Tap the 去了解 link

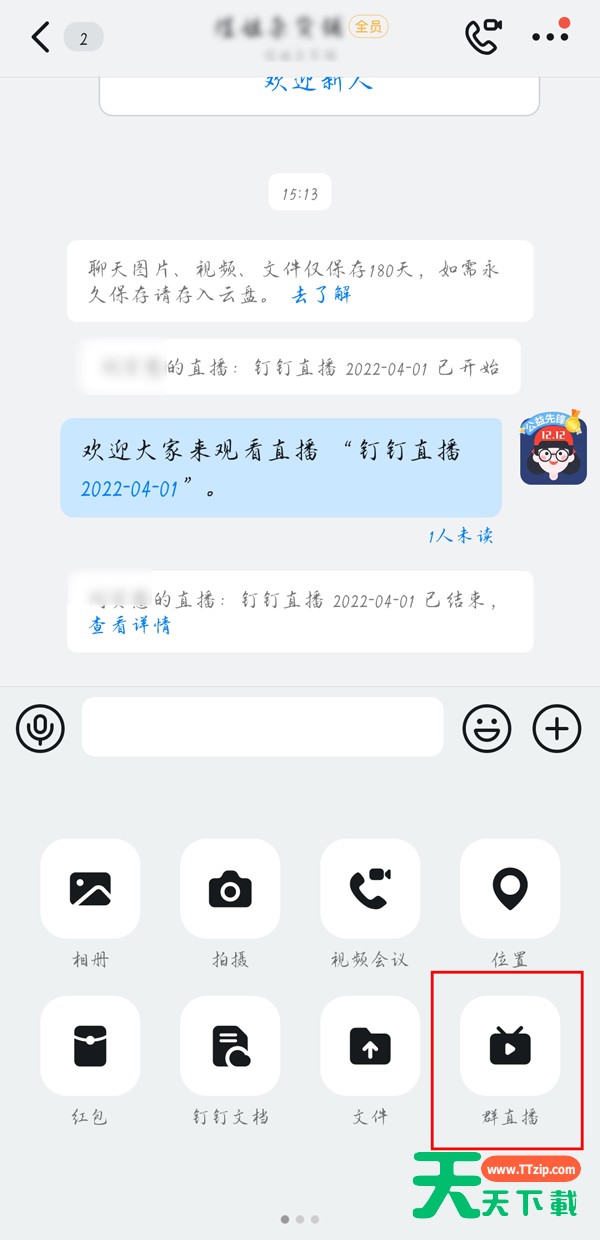tap(321, 295)
